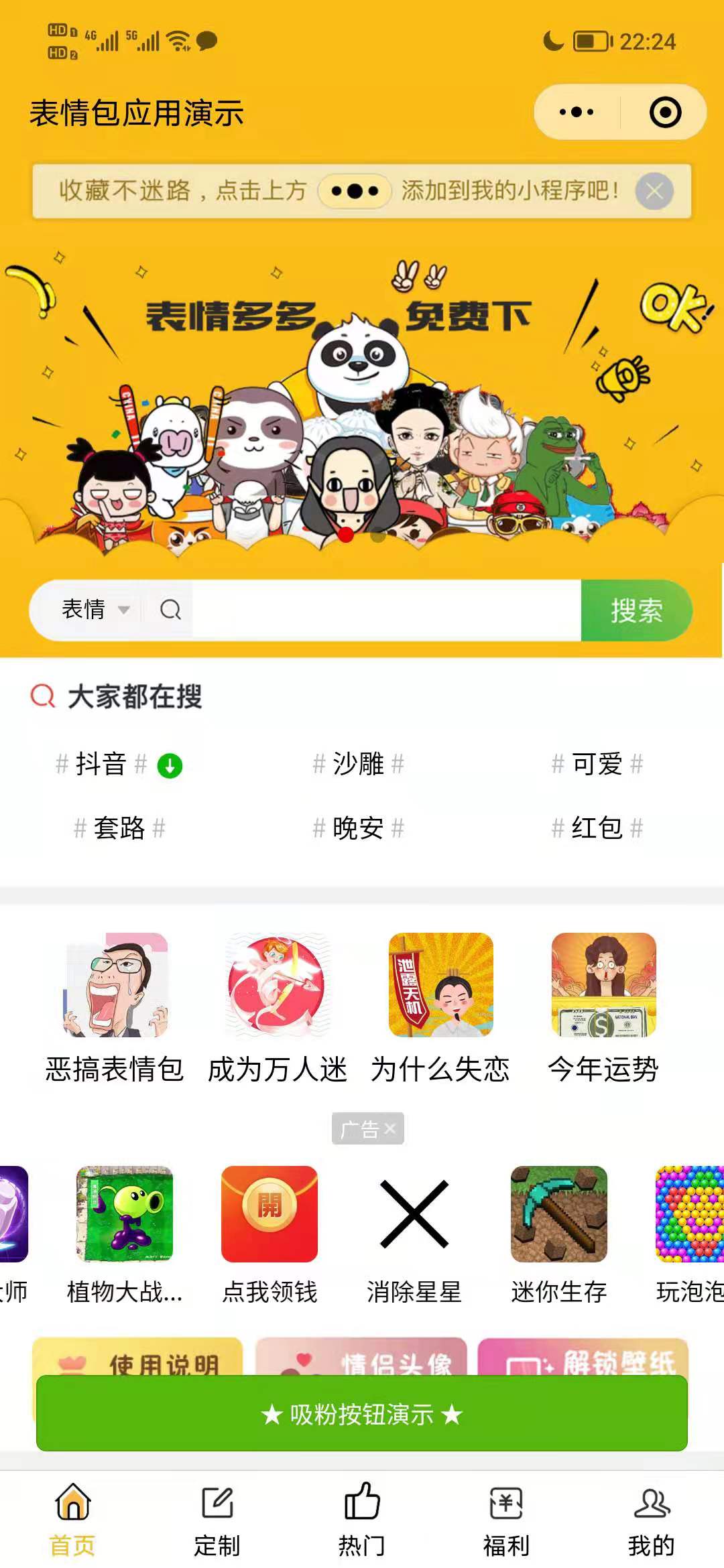
Task: Select the 抖音 trending tag
Action: [x=102, y=764]
